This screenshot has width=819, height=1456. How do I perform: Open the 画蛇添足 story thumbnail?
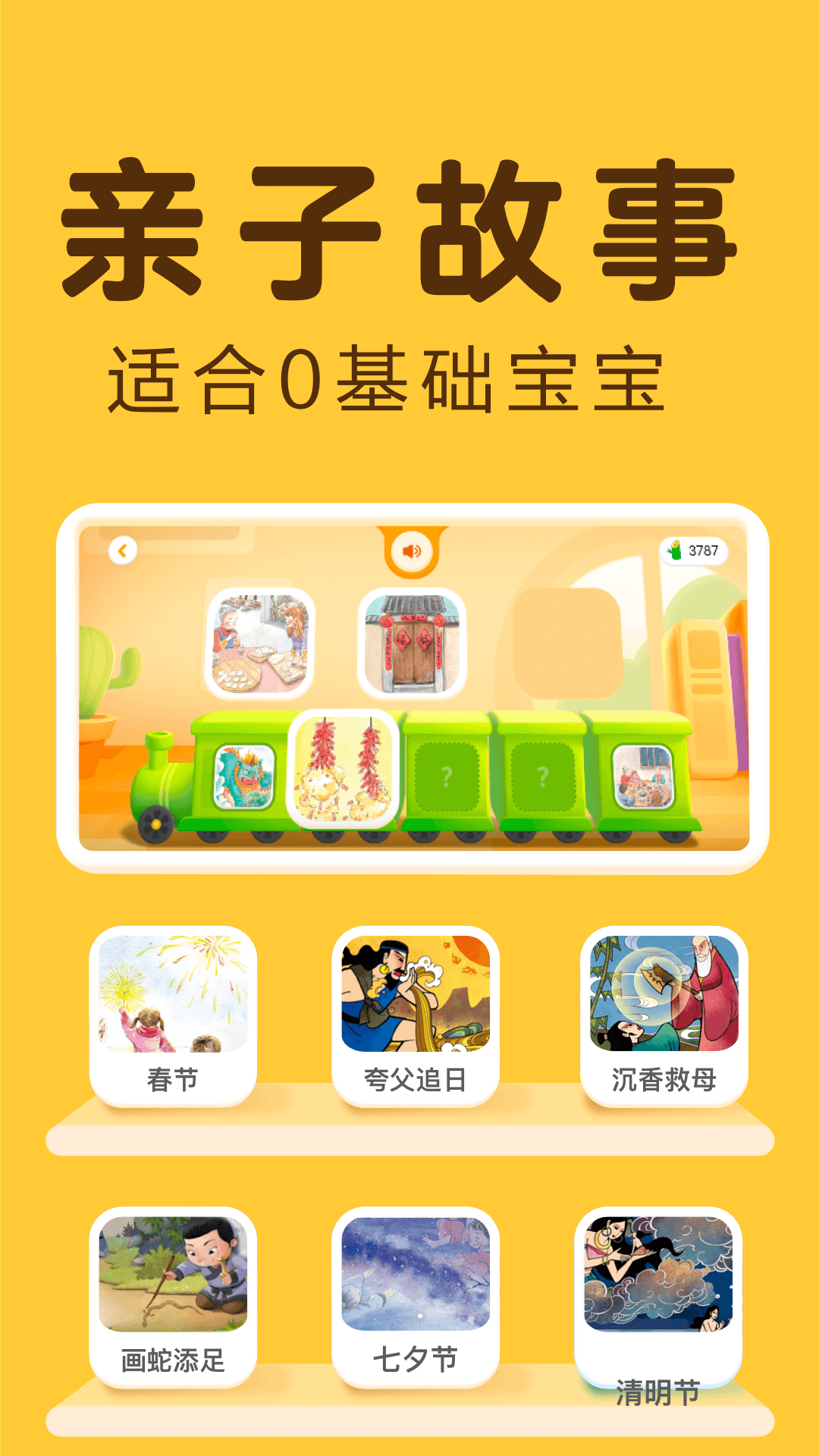(171, 1274)
